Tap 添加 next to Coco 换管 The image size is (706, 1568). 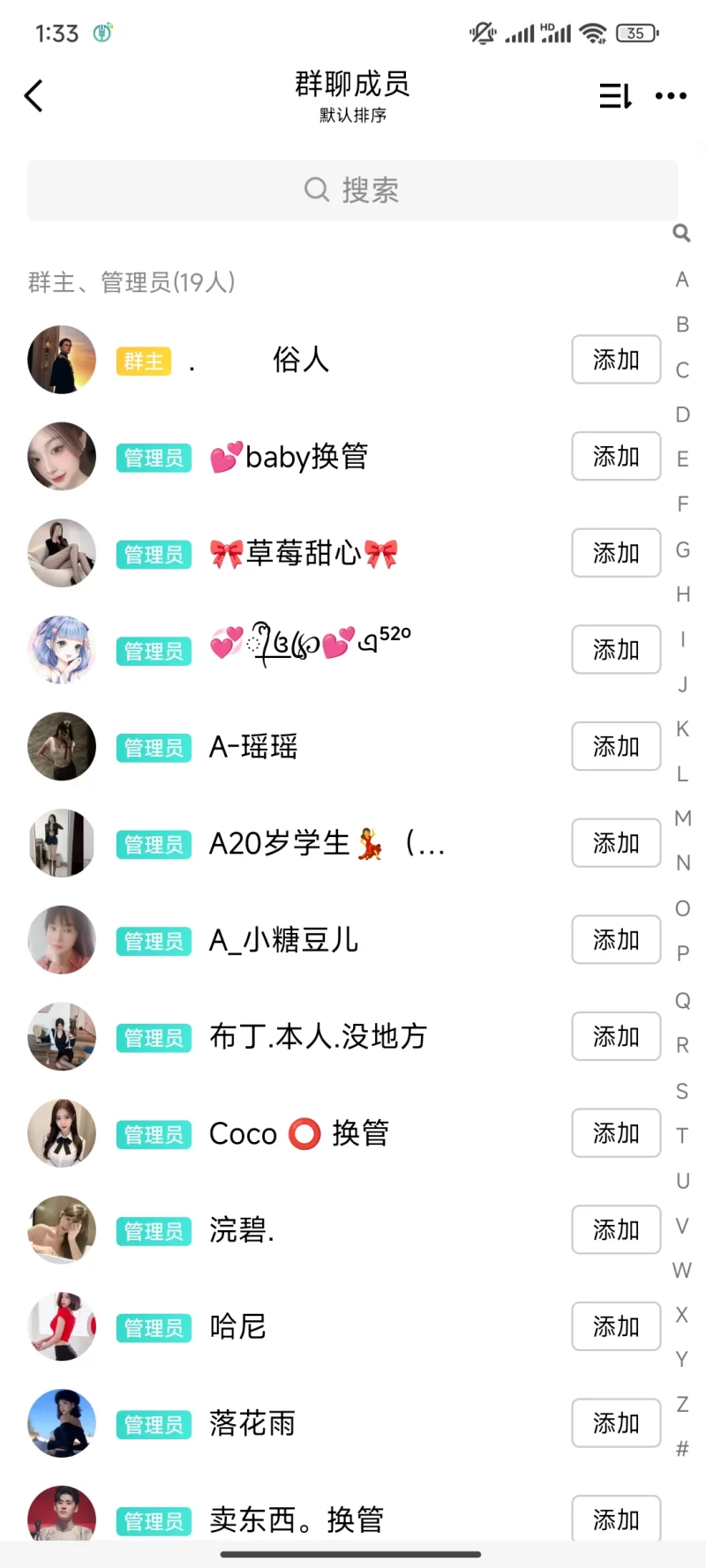615,1133
